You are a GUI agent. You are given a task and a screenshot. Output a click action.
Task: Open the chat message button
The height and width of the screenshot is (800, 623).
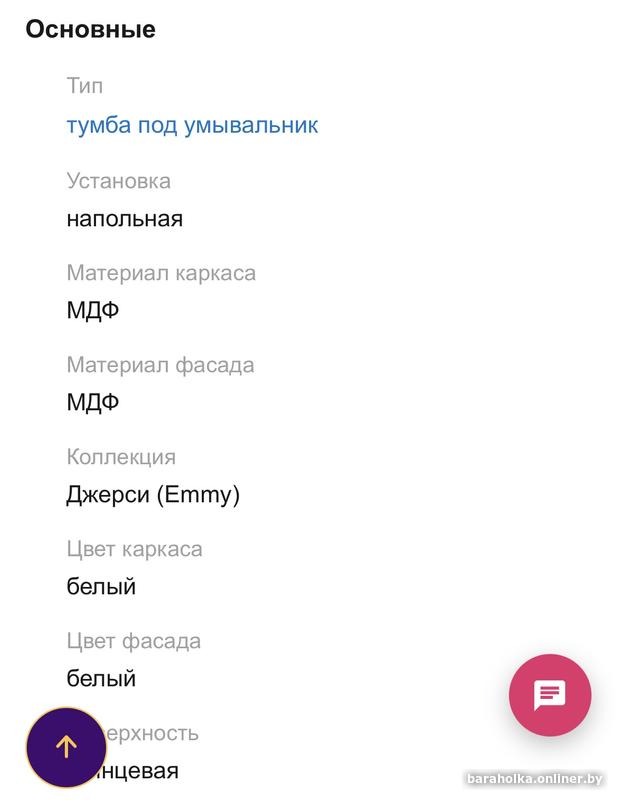tap(550, 695)
